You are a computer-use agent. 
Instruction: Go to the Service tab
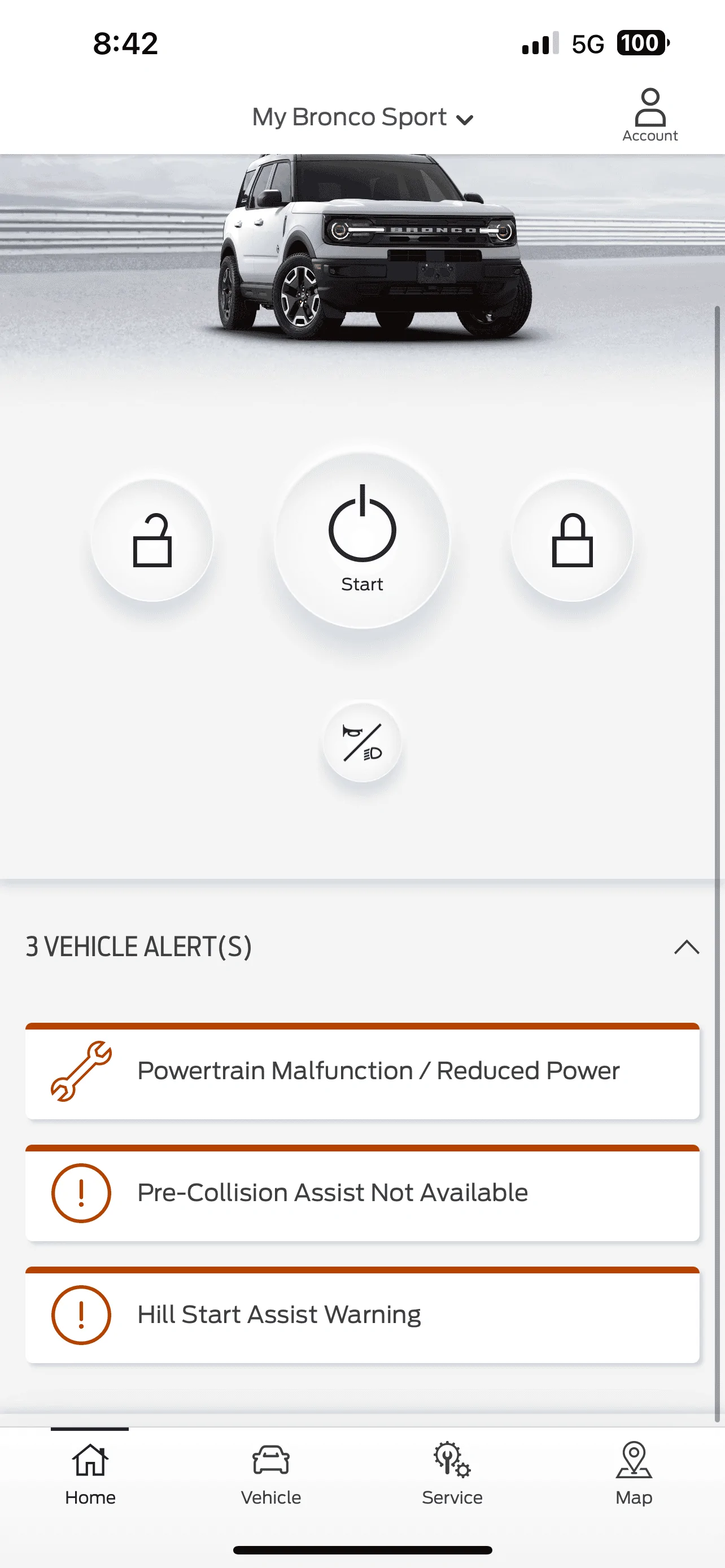[452, 1473]
